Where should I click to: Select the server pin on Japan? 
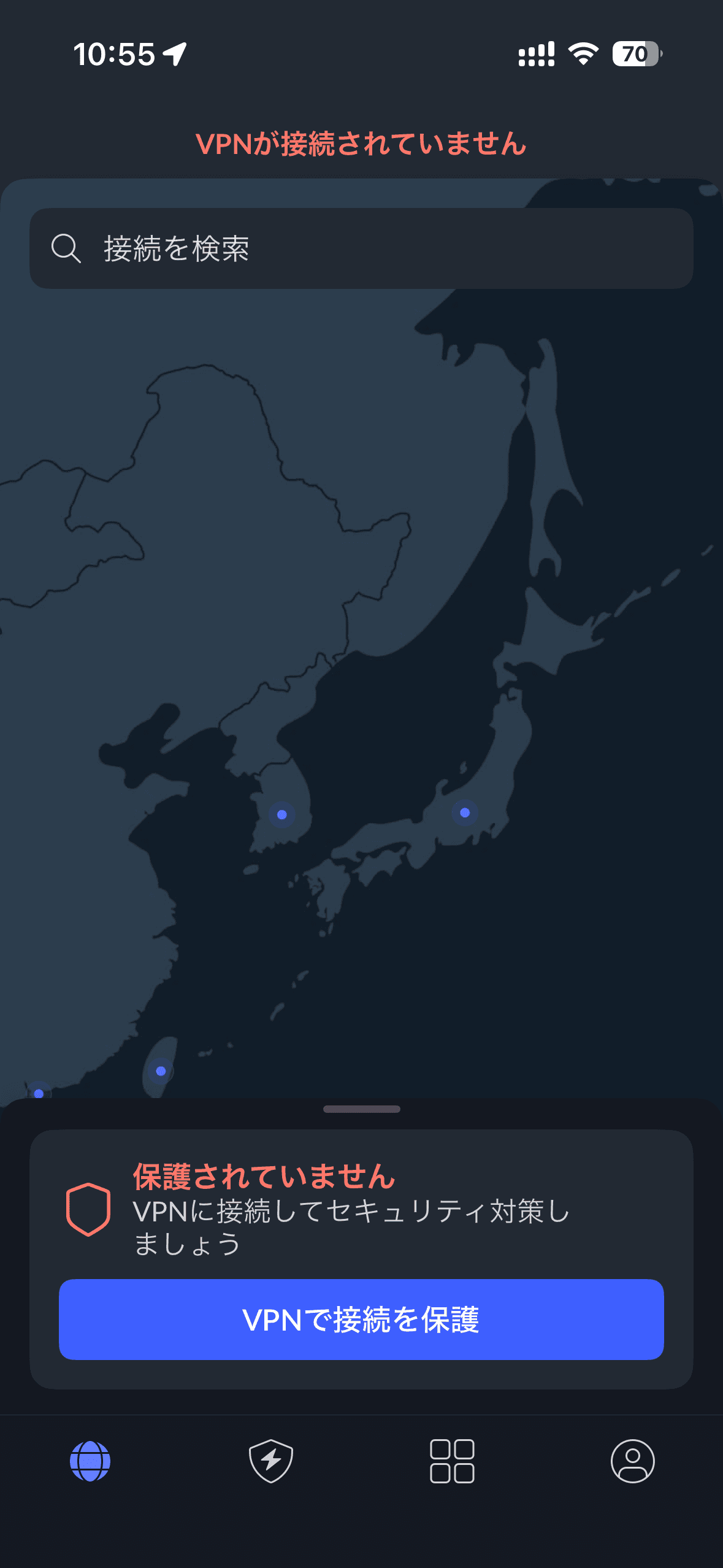[464, 814]
